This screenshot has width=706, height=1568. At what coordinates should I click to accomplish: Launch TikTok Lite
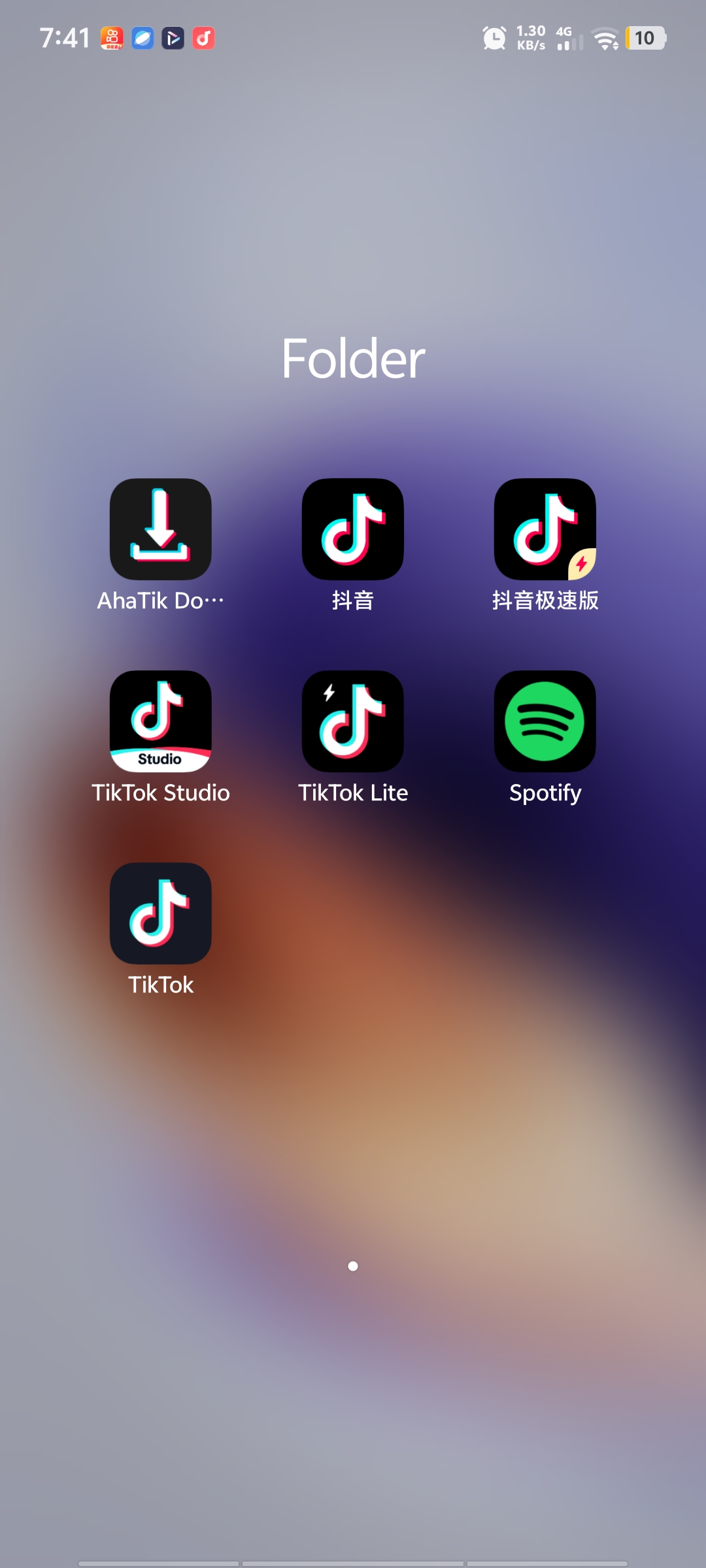353,722
